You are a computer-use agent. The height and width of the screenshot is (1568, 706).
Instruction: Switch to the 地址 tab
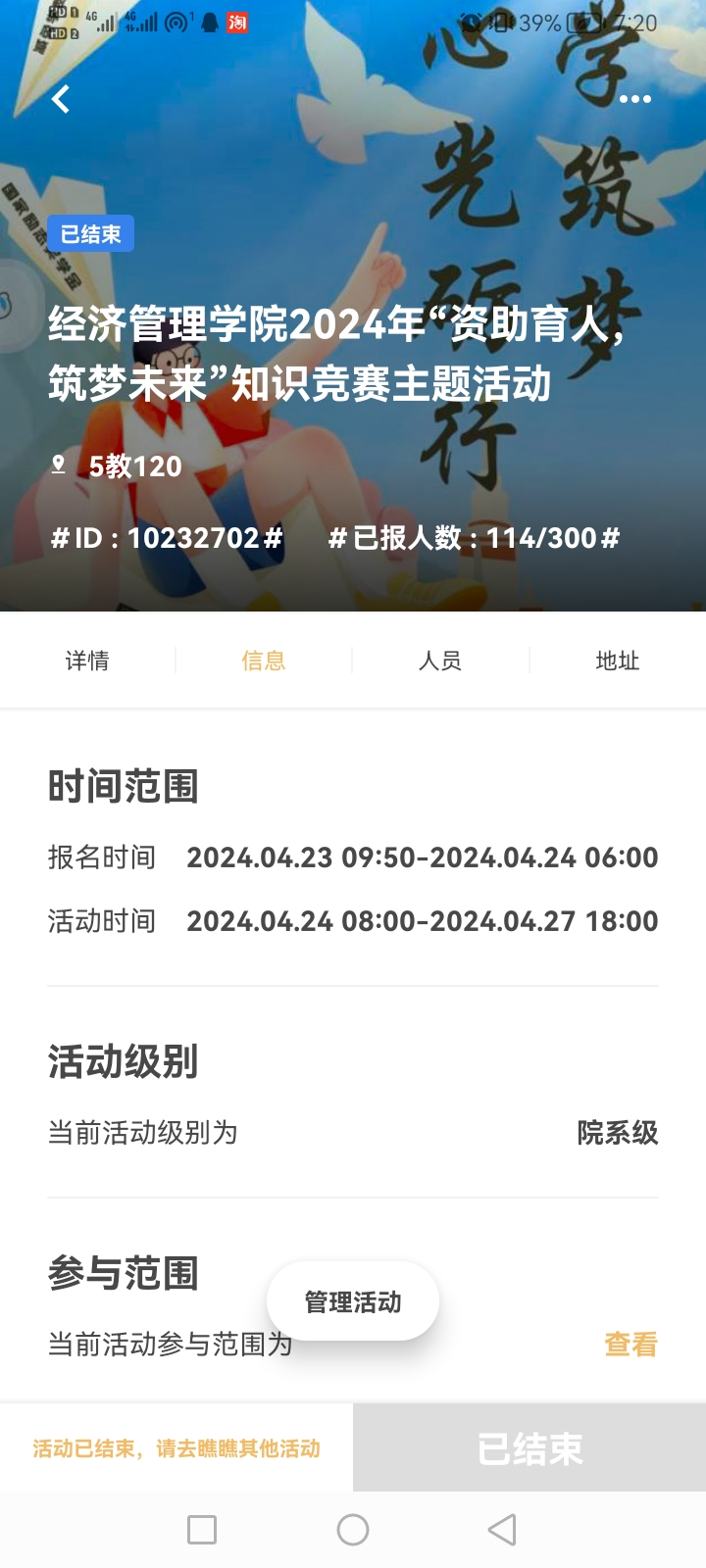(x=618, y=661)
